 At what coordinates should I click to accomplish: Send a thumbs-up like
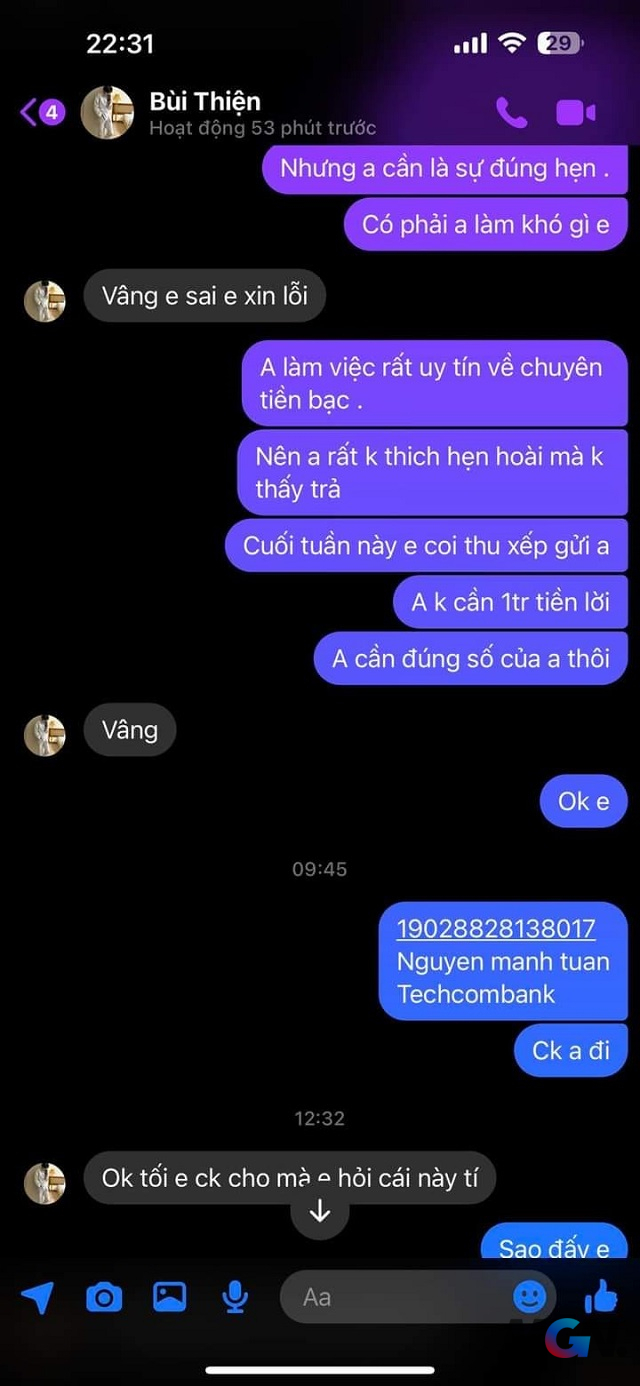[600, 1297]
